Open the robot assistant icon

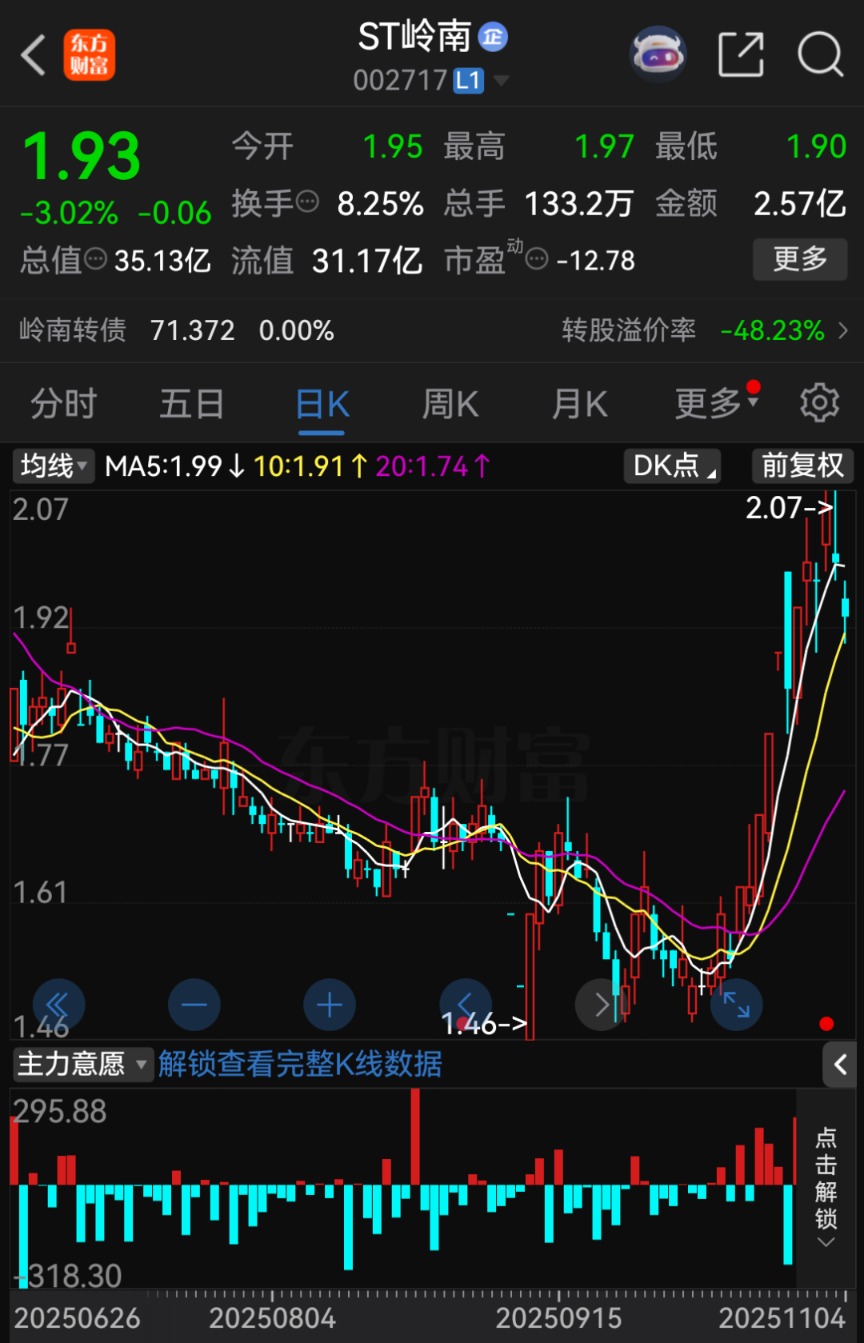pyautogui.click(x=657, y=54)
